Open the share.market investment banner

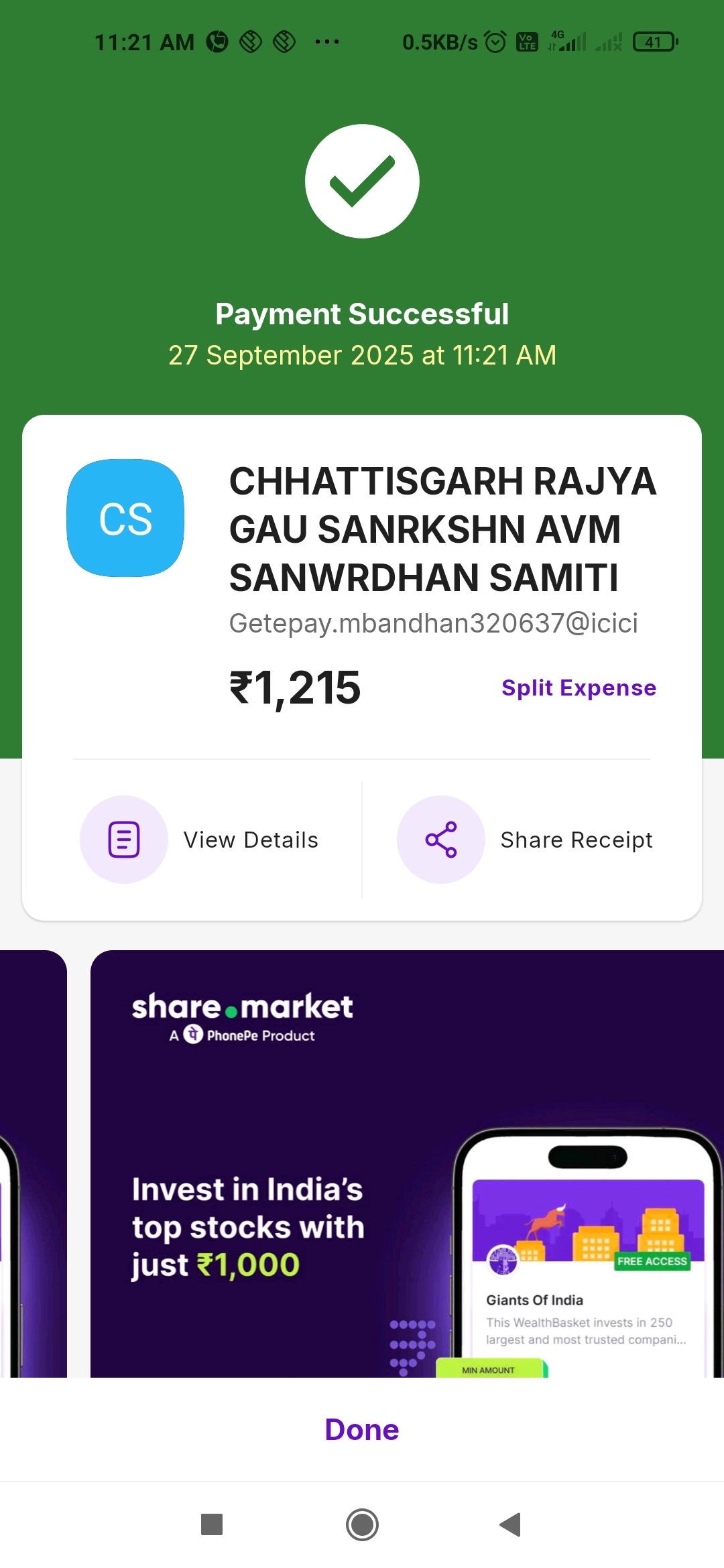(406, 1163)
